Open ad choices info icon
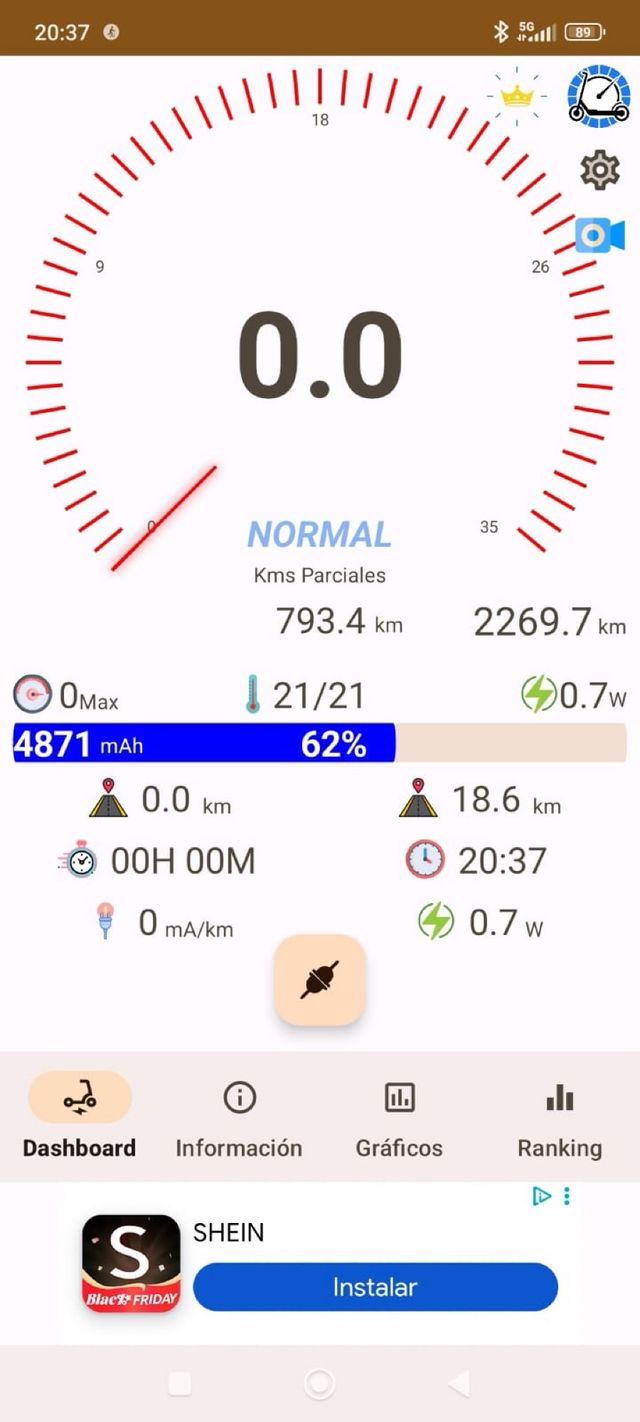This screenshot has height=1422, width=640. click(x=542, y=1196)
